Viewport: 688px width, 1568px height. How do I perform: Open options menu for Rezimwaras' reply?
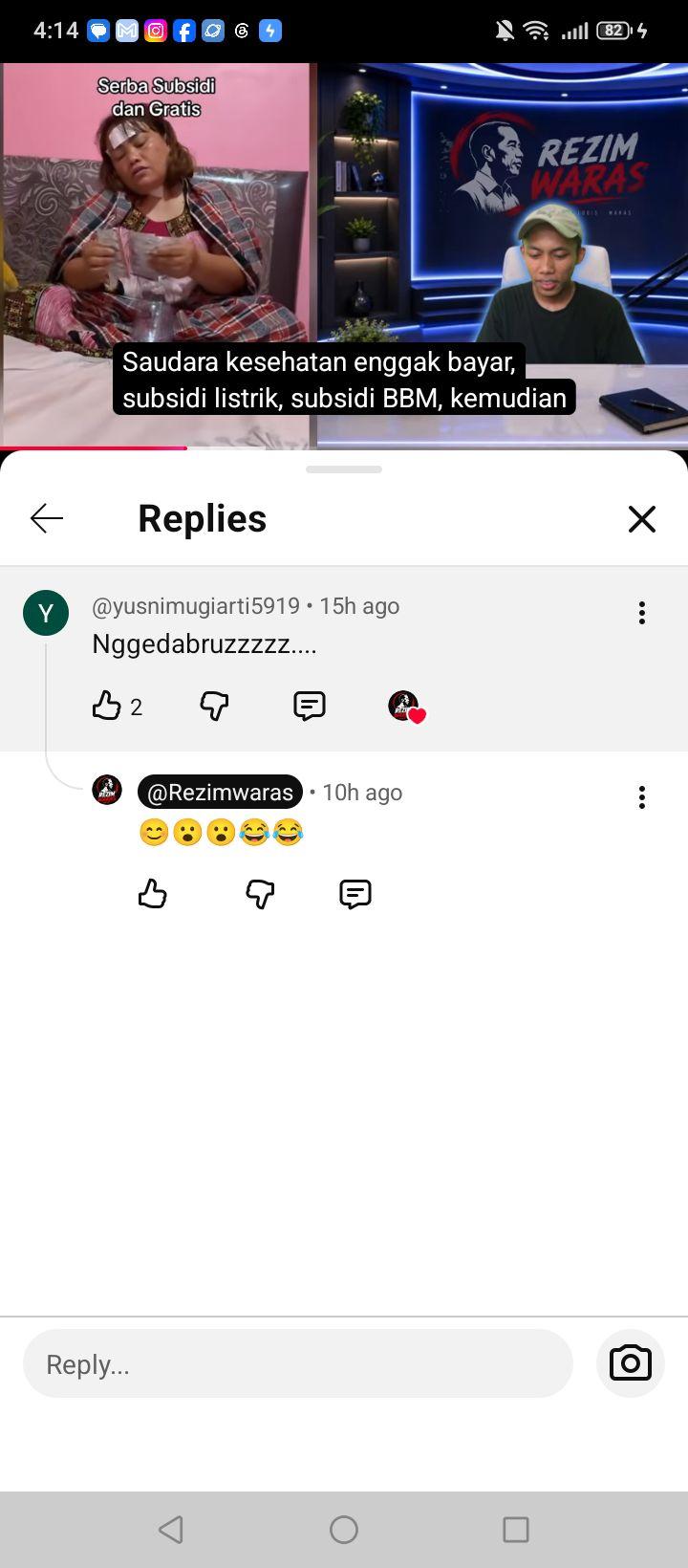642,797
